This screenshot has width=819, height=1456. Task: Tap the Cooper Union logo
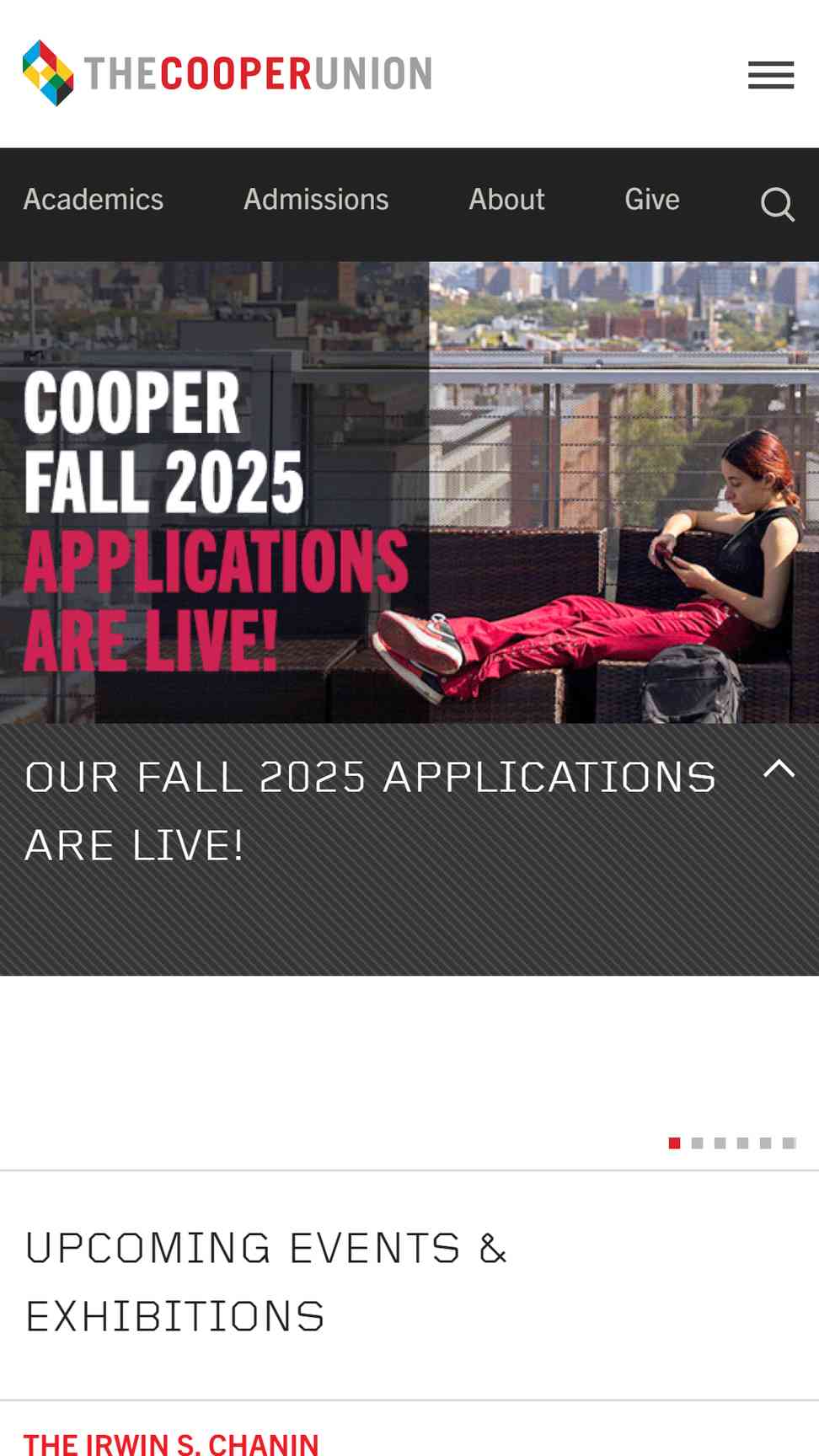(227, 73)
